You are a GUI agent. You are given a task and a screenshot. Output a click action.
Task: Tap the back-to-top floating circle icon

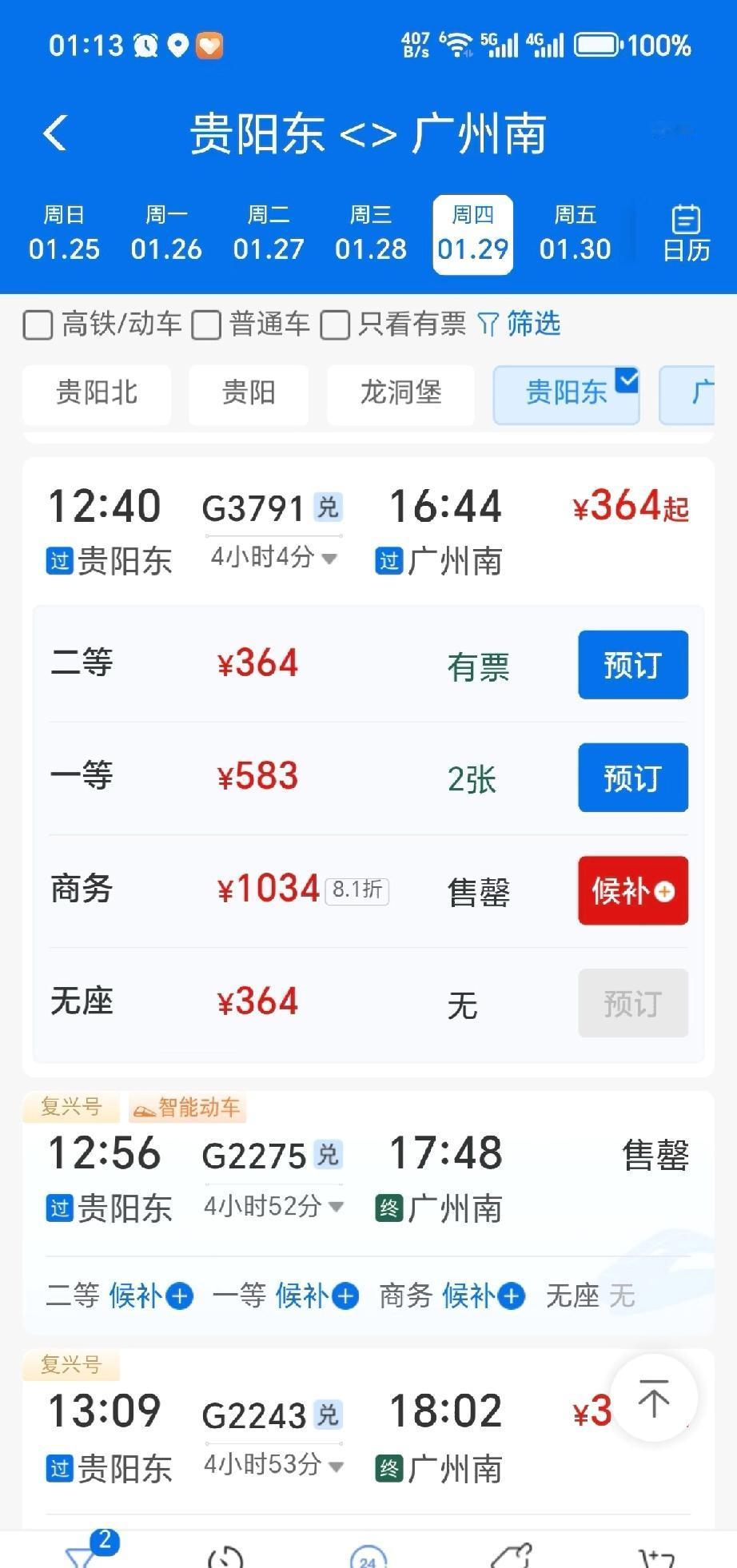(654, 1397)
